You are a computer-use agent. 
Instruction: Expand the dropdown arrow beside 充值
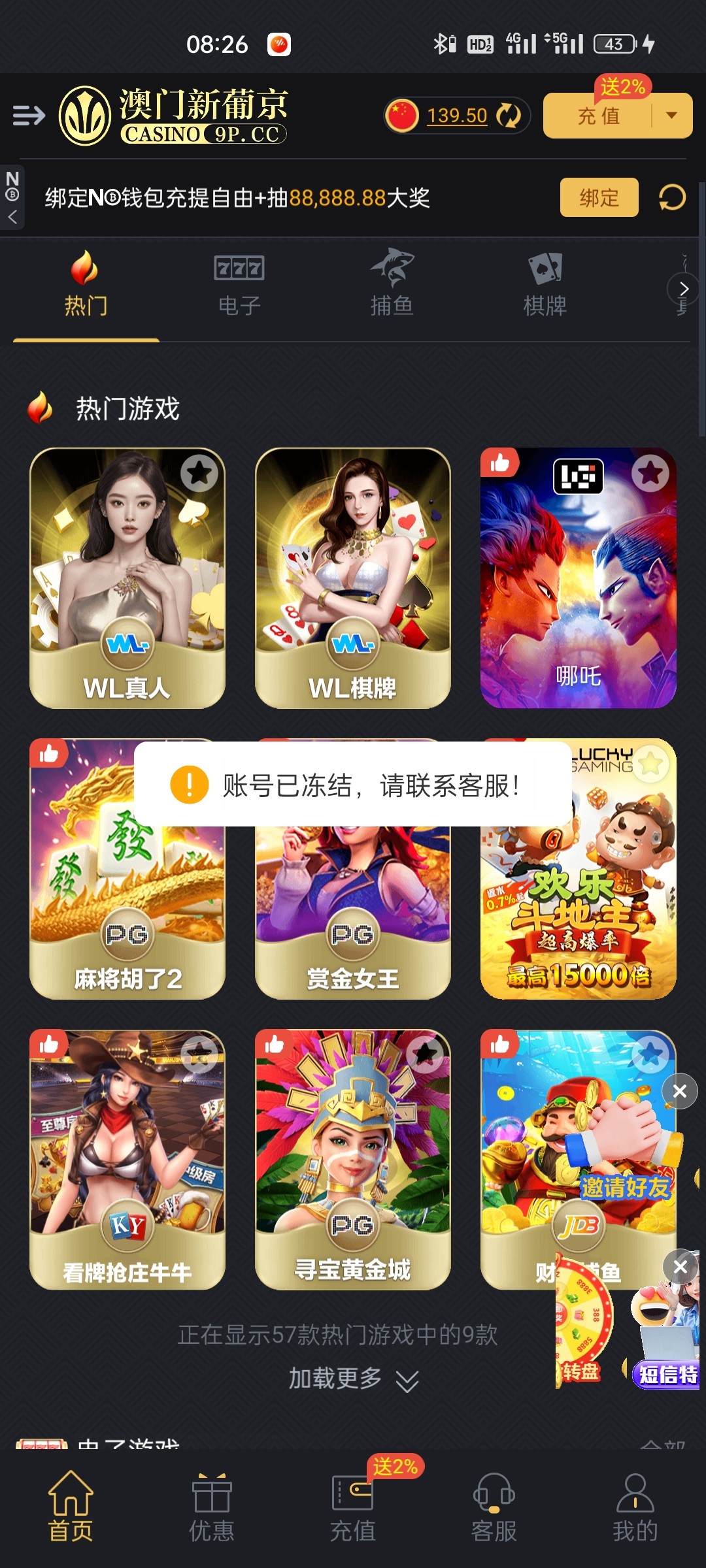click(x=671, y=116)
